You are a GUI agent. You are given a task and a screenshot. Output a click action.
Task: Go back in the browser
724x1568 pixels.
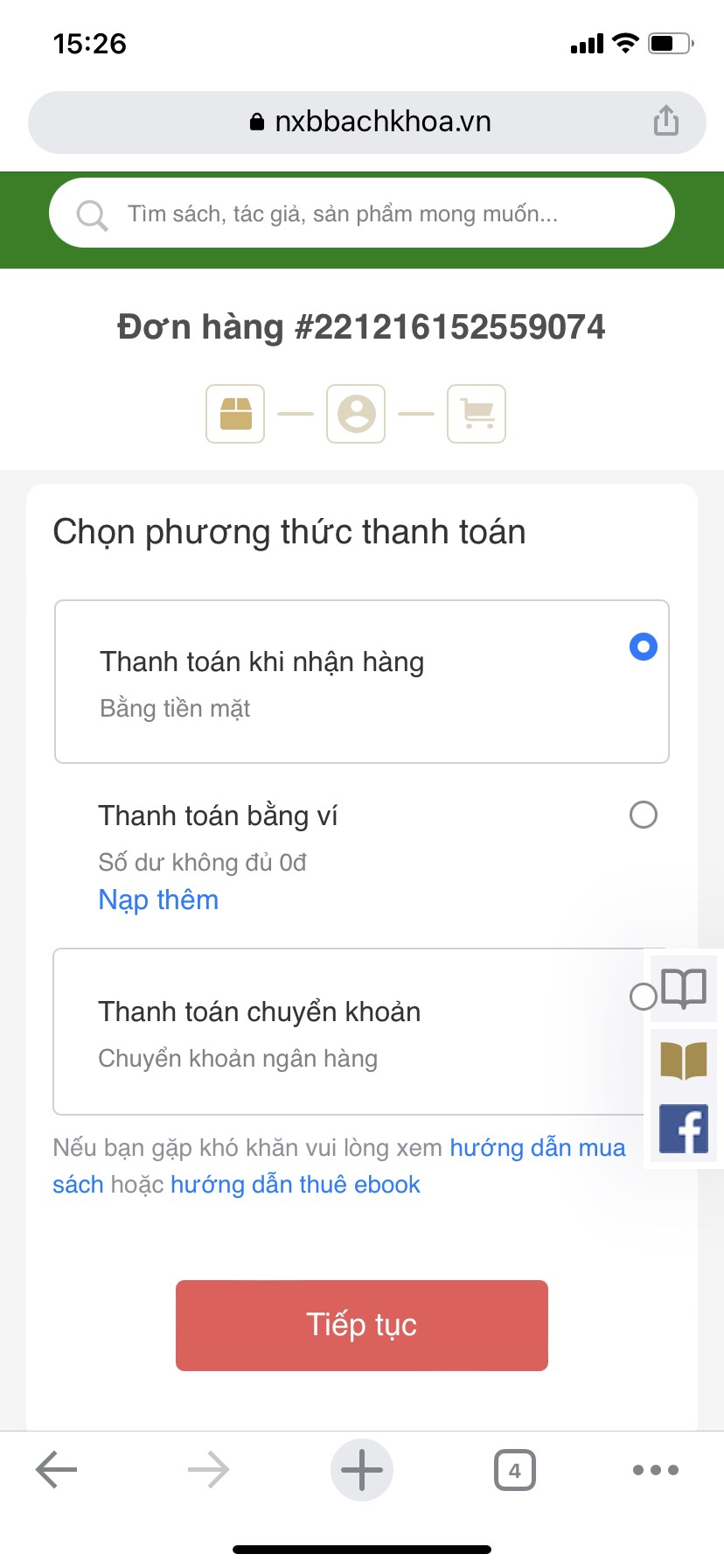tap(57, 1470)
